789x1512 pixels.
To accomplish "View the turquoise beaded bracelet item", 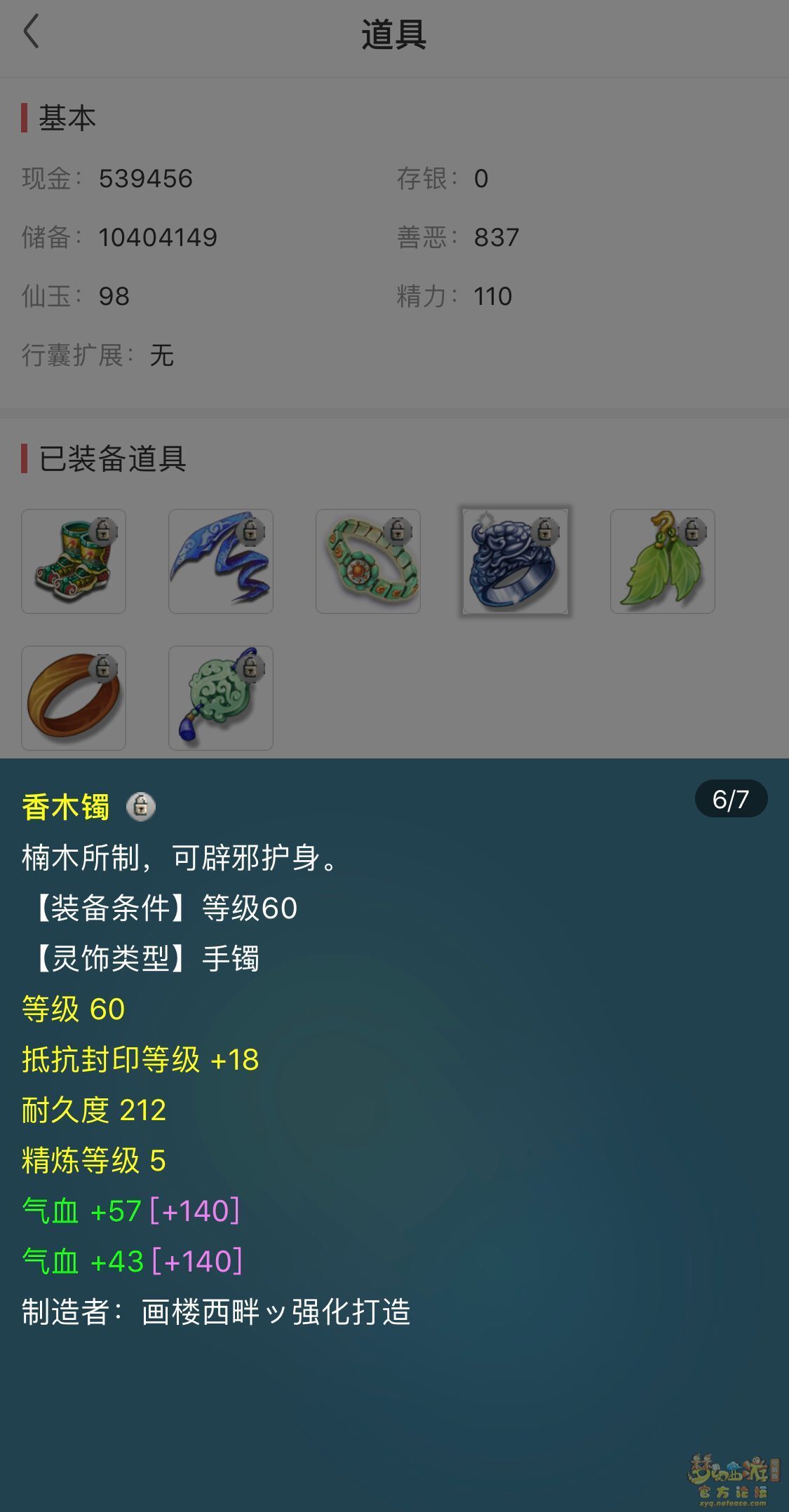I will point(368,561).
